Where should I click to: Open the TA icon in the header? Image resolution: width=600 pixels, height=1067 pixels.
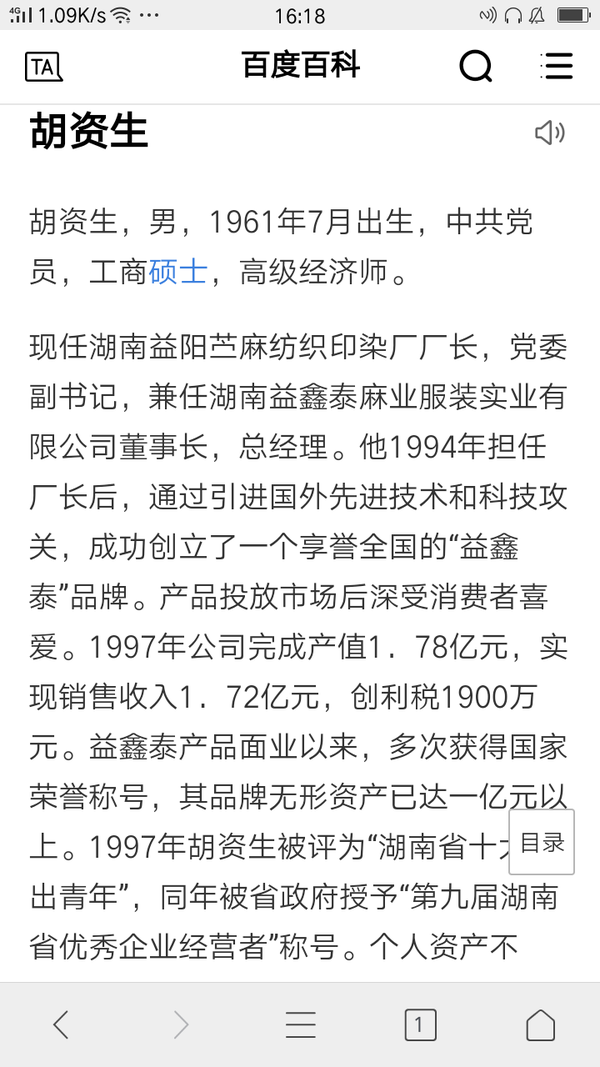pyautogui.click(x=44, y=67)
